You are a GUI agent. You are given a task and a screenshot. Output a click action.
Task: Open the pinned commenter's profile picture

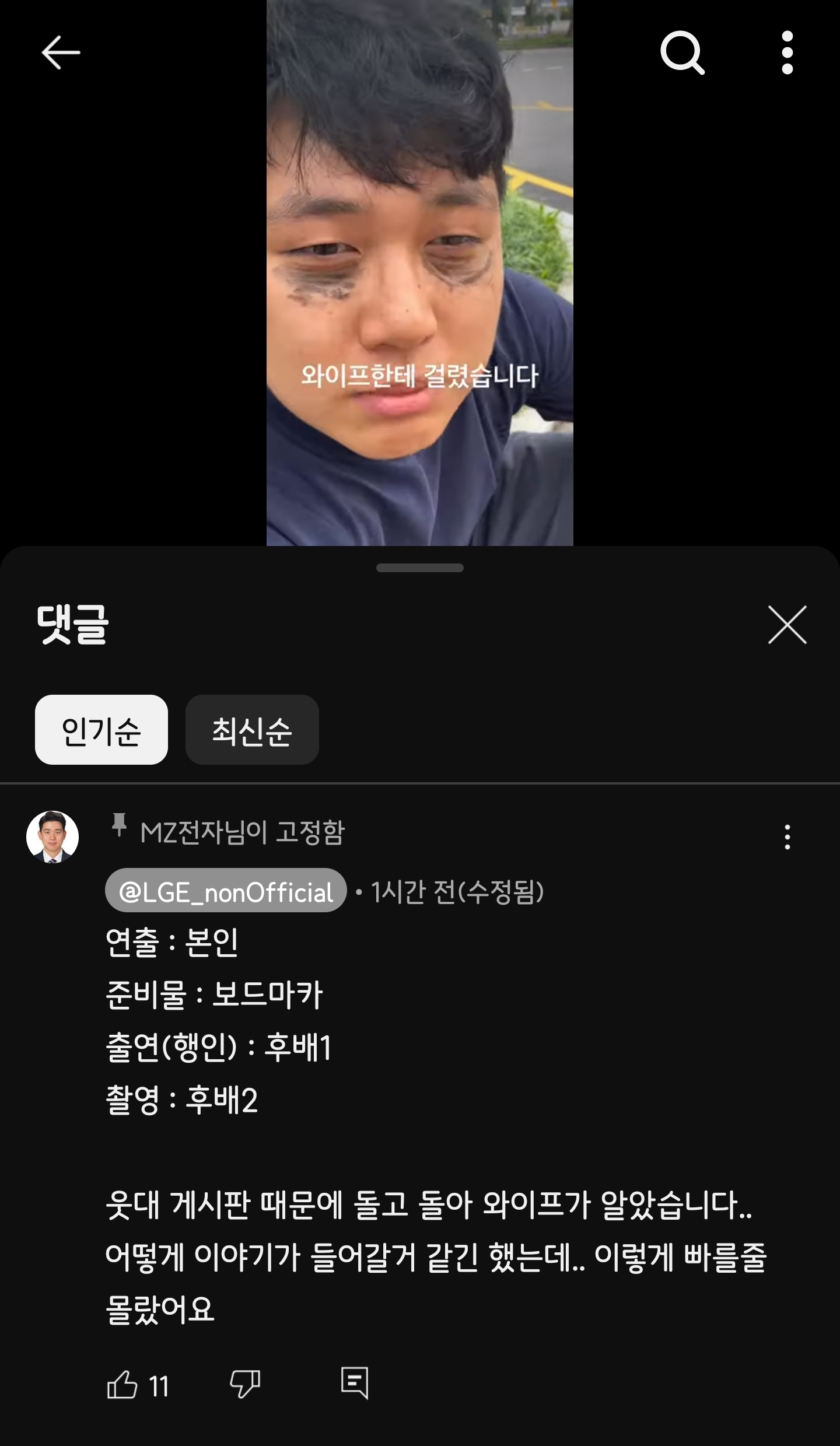pos(52,837)
